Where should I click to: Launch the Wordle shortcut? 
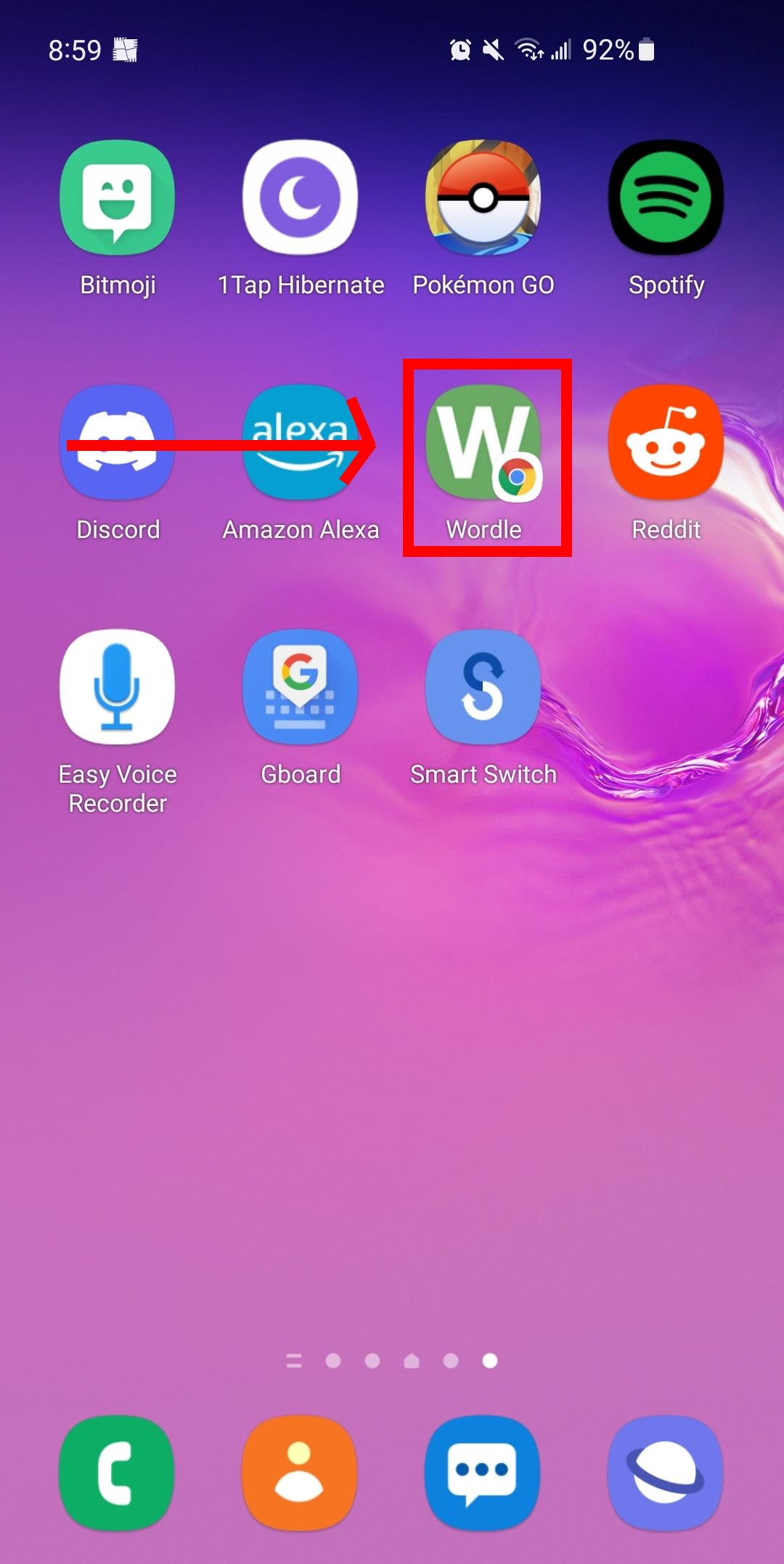[483, 443]
